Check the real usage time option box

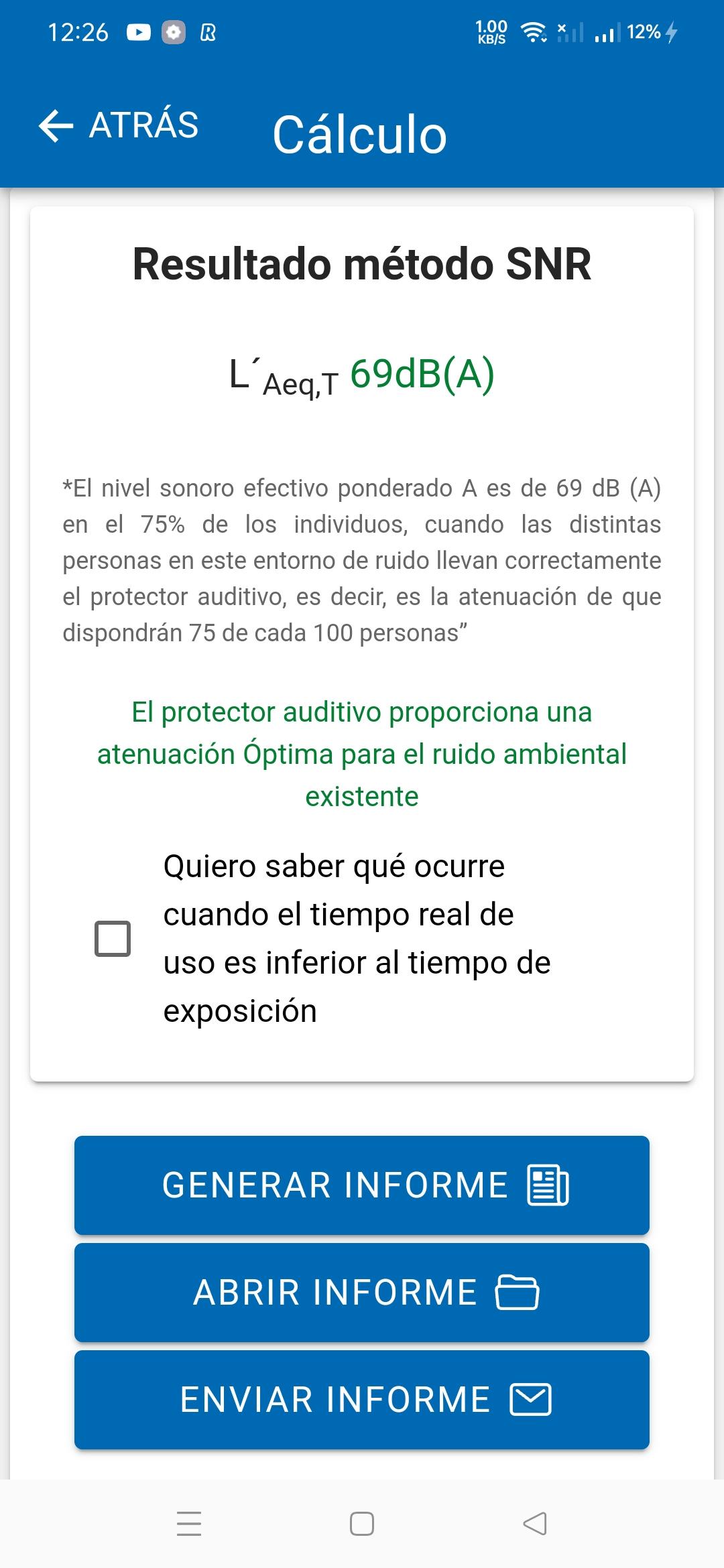point(113,938)
